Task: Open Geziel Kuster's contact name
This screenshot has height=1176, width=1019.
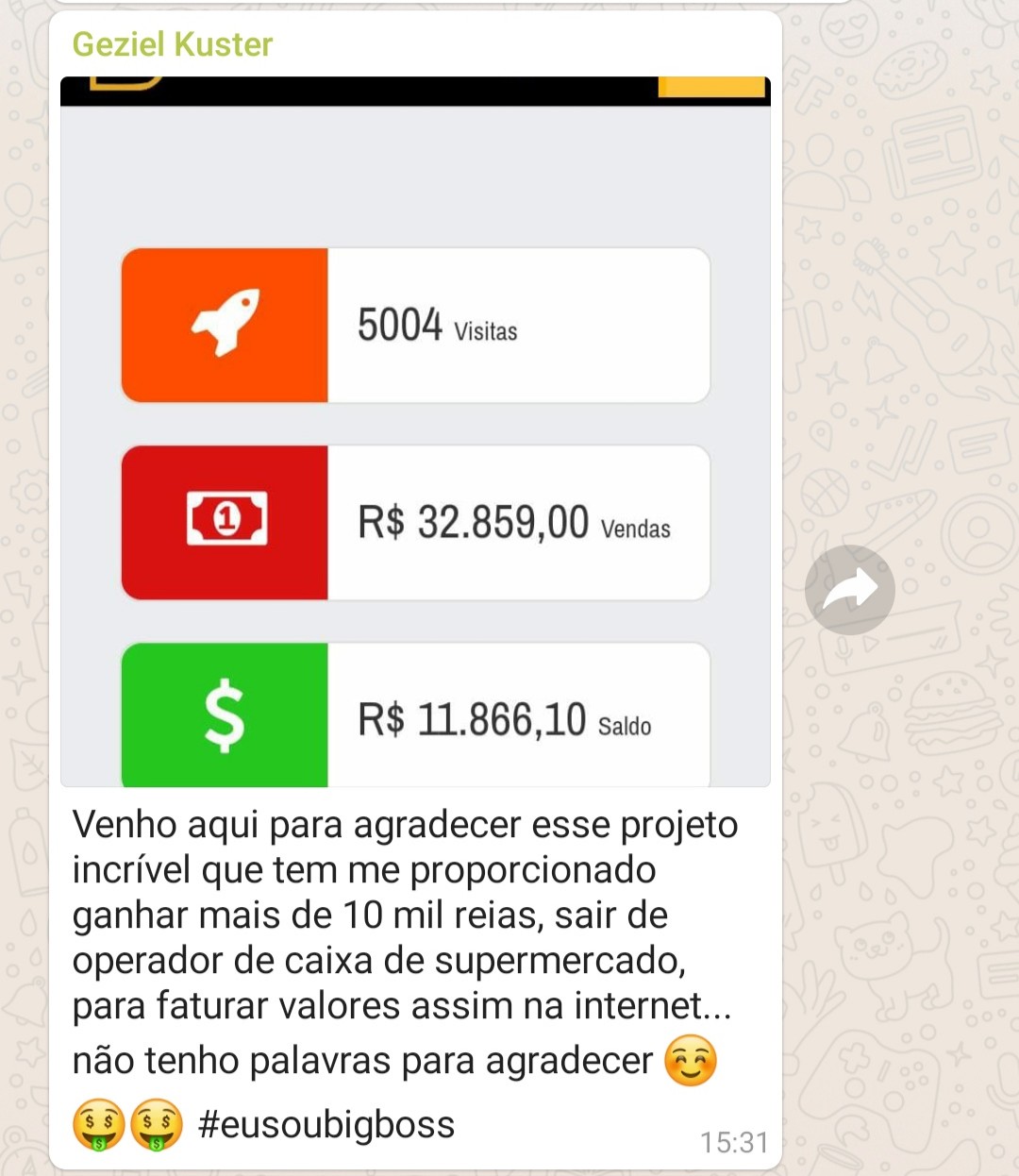Action: coord(173,44)
